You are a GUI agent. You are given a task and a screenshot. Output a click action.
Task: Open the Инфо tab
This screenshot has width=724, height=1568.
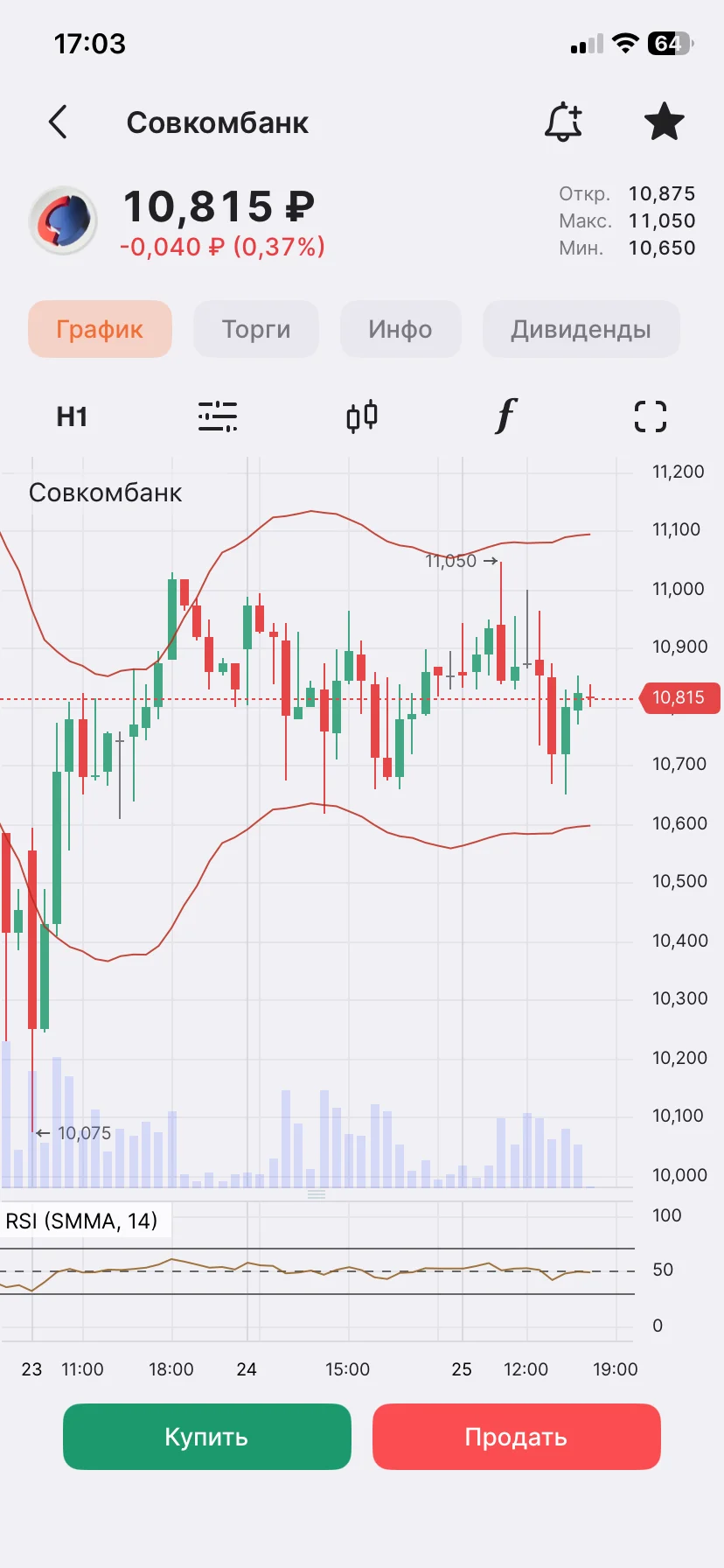click(x=400, y=329)
